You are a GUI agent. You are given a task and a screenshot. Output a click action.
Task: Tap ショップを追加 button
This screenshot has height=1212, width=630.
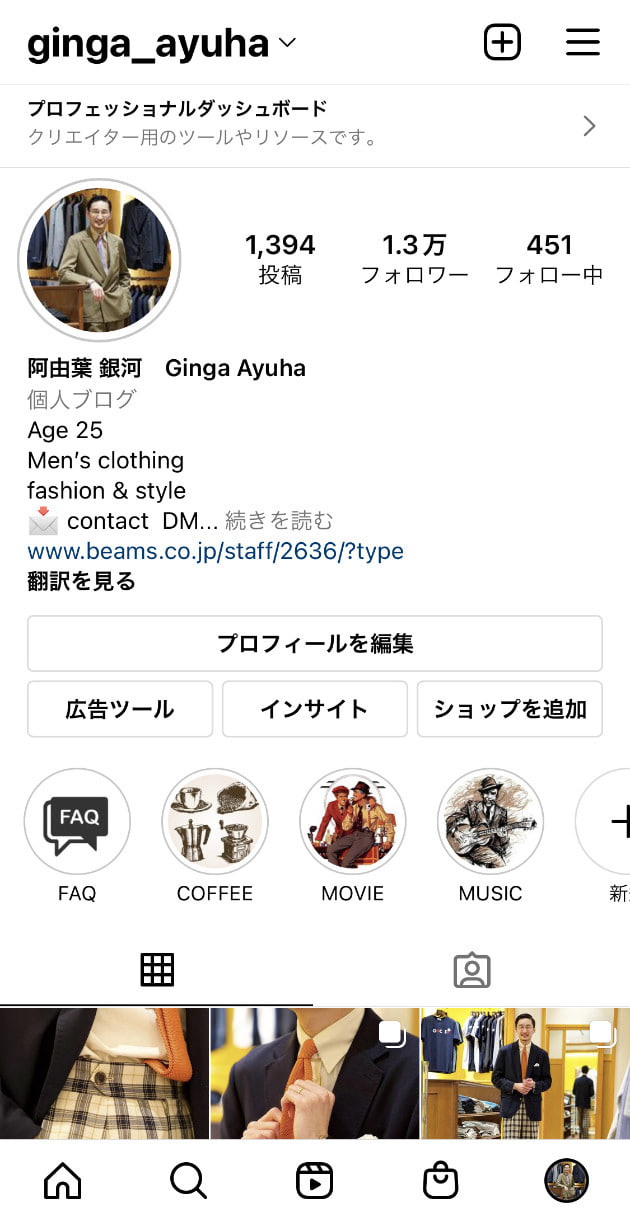coord(510,709)
